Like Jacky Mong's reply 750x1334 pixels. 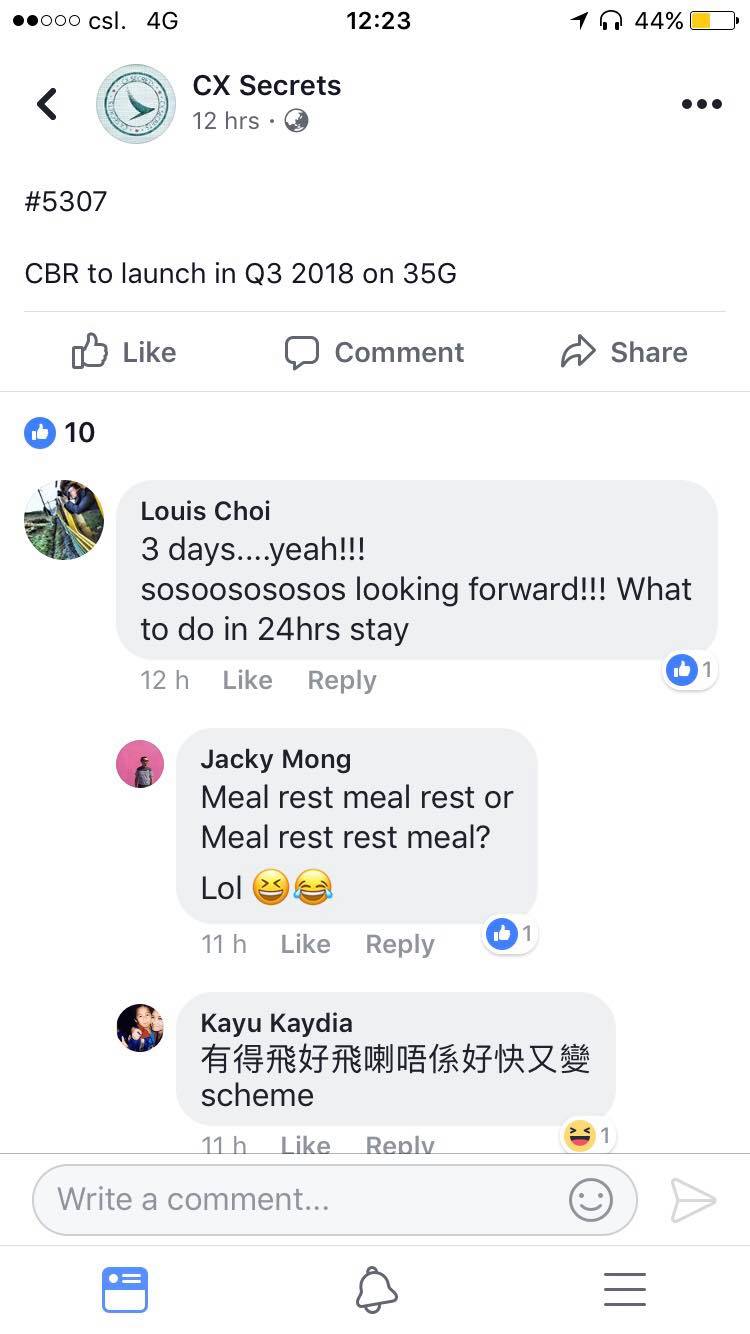(x=305, y=944)
